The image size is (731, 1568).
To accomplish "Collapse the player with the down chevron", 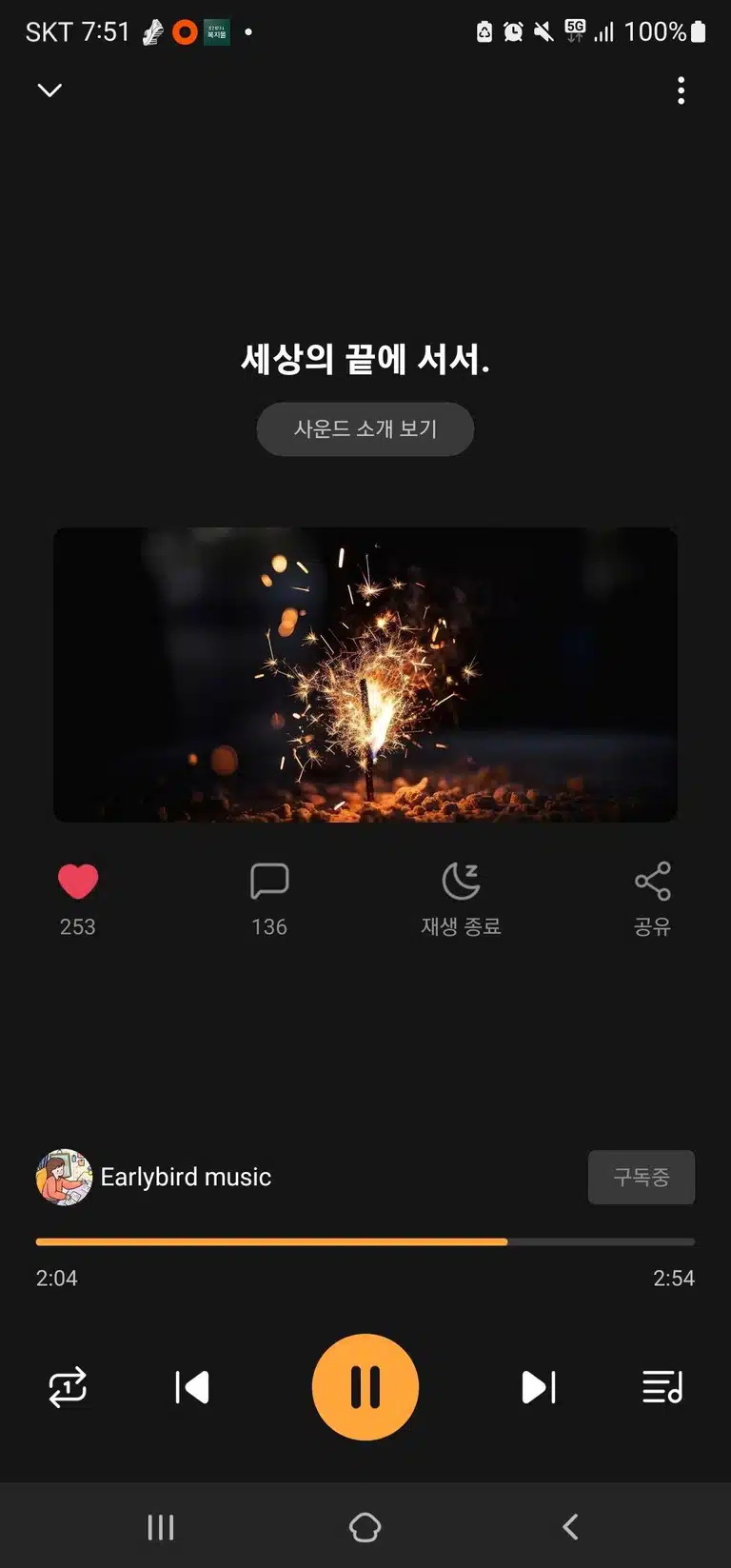I will [x=49, y=90].
